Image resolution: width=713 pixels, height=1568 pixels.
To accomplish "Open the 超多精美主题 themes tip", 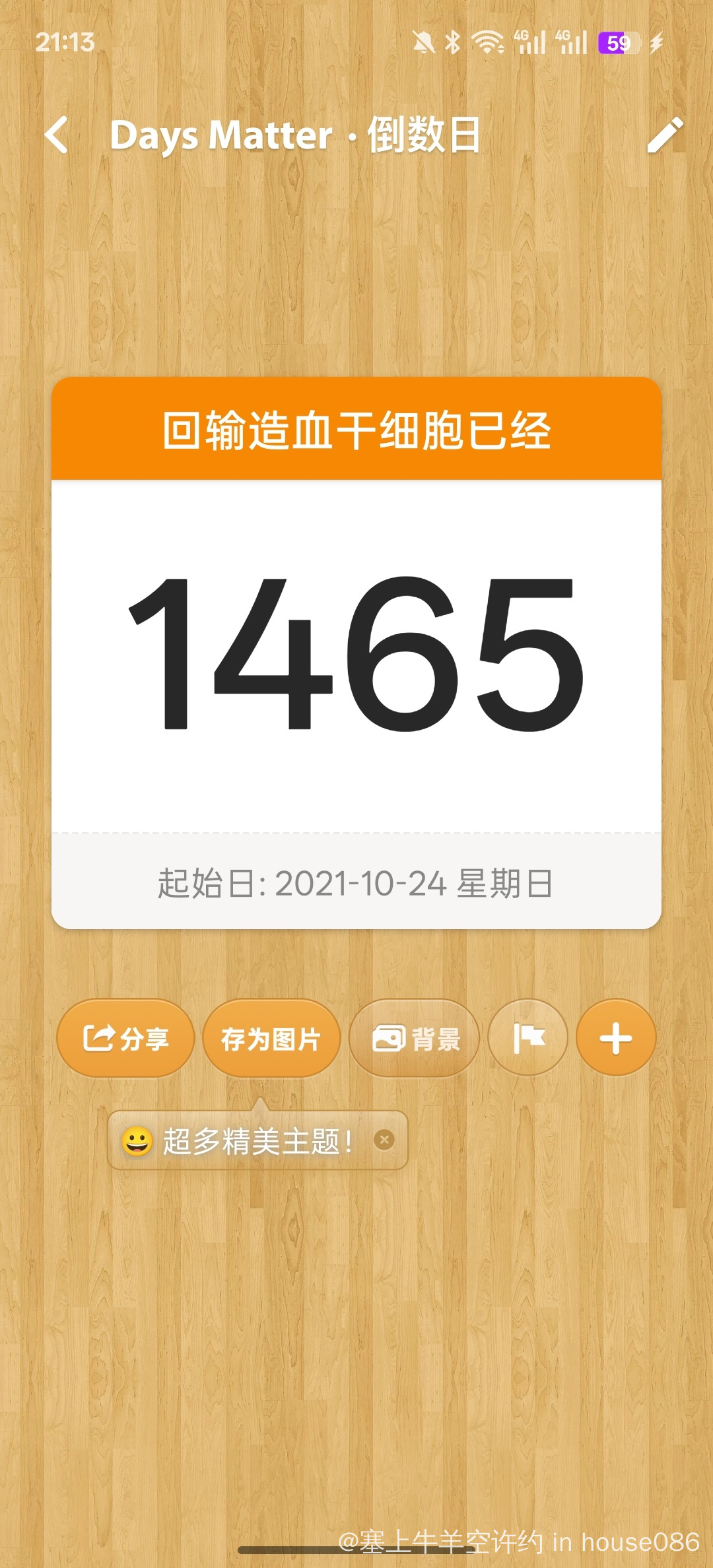I will click(x=244, y=1141).
